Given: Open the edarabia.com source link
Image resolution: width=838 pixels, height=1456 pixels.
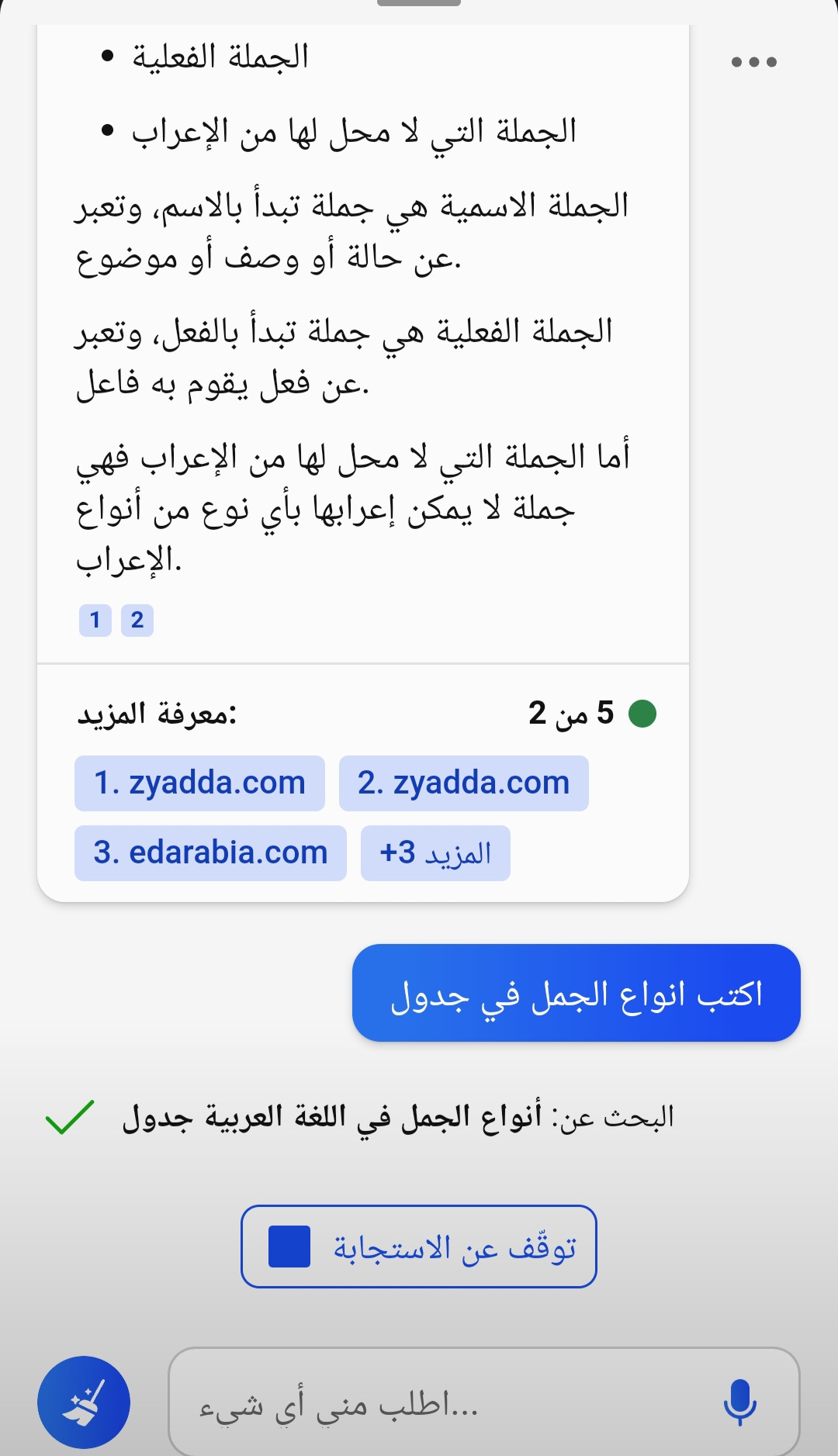Looking at the screenshot, I should coord(210,853).
